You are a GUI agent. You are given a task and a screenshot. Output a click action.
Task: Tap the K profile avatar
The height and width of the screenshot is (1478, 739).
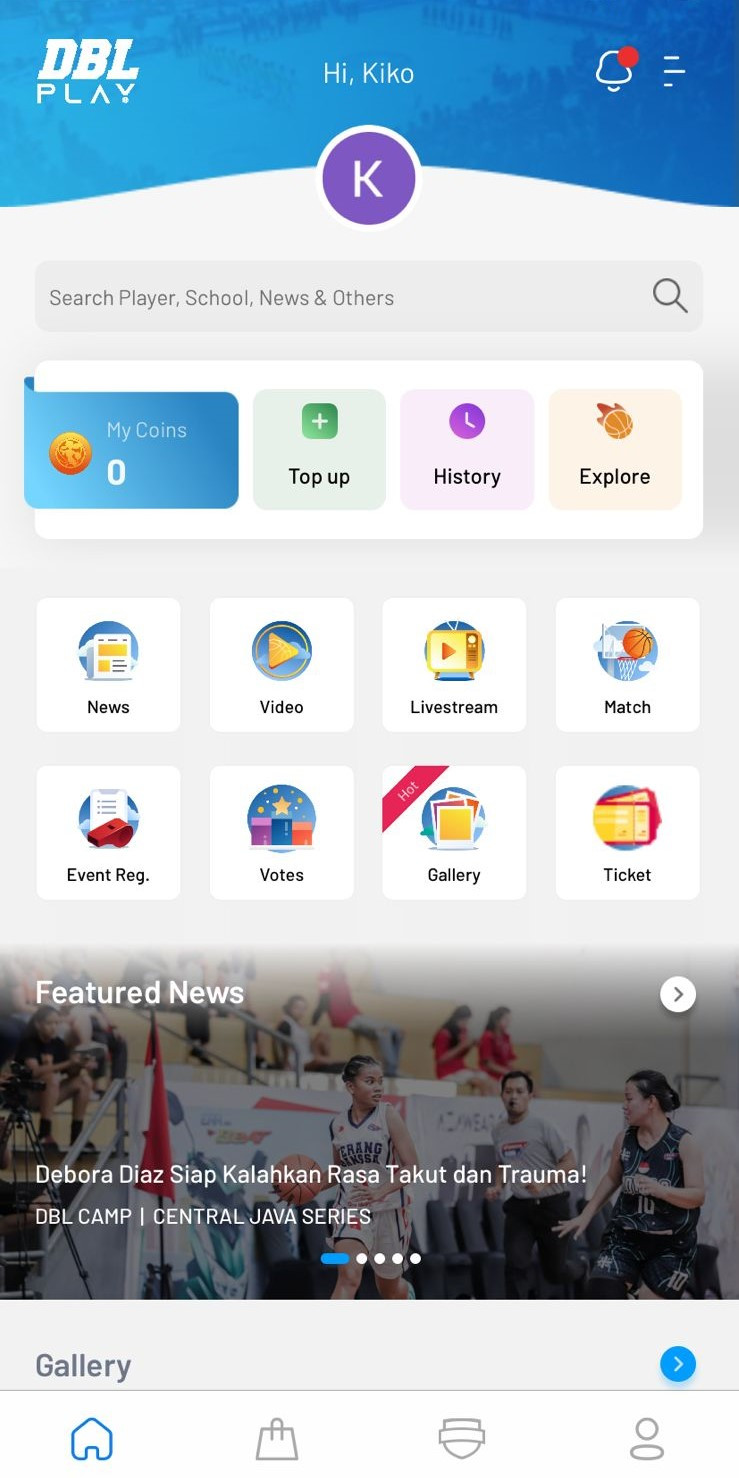point(368,179)
